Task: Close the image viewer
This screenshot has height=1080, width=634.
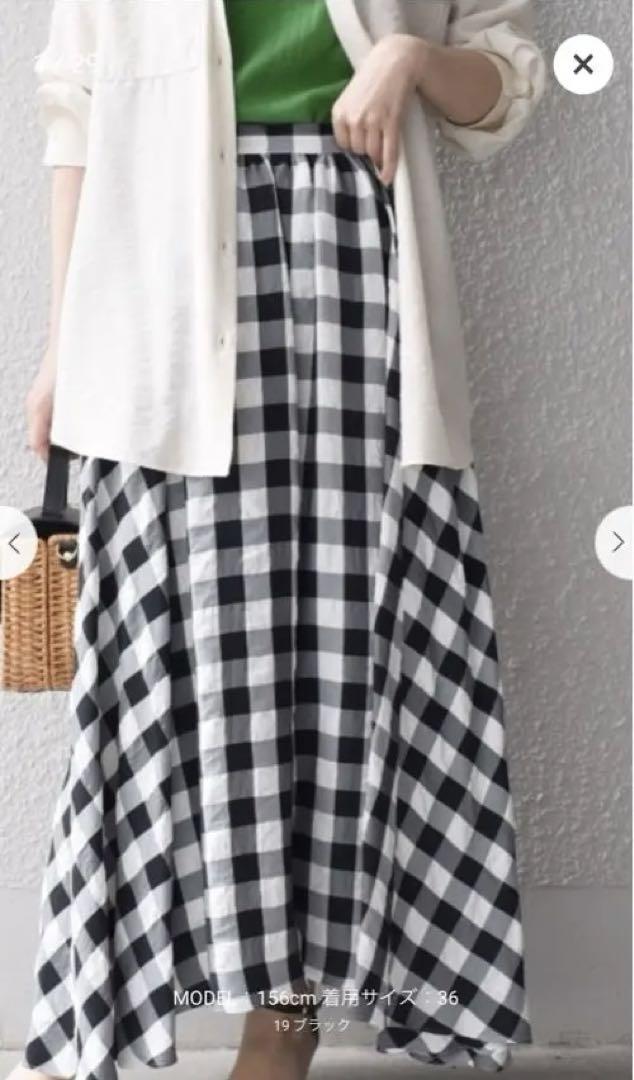Action: click(x=582, y=65)
